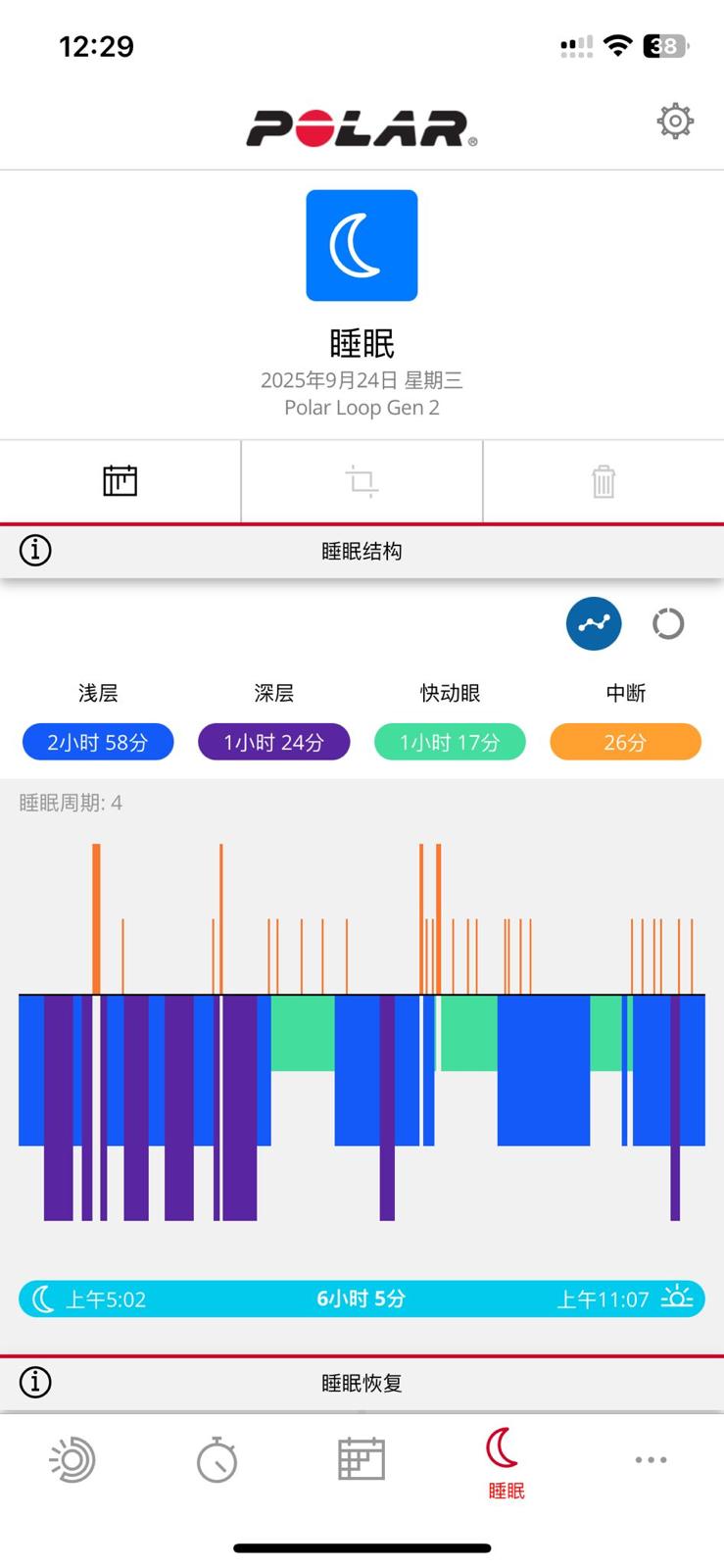Screen dimensions: 724x1568
Task: Switch to the calendar diary tab
Action: [x=362, y=1460]
